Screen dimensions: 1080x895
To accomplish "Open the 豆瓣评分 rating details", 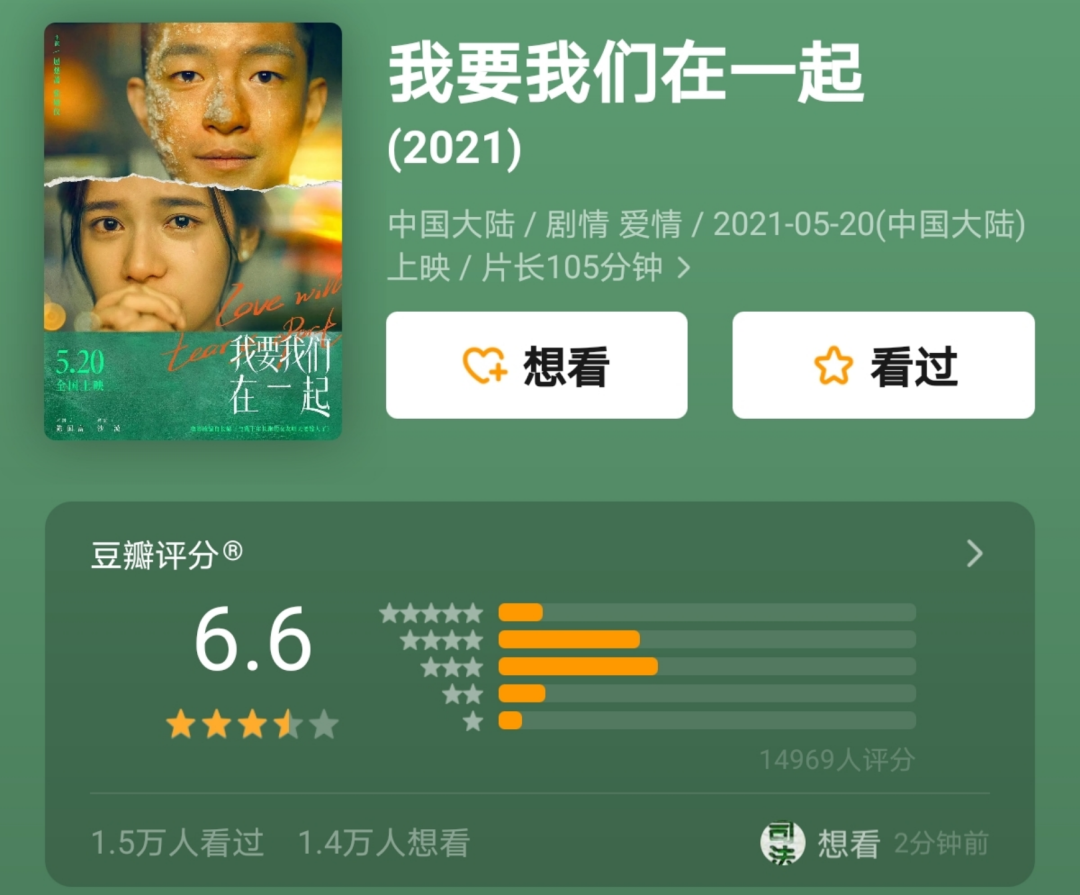I will 974,554.
